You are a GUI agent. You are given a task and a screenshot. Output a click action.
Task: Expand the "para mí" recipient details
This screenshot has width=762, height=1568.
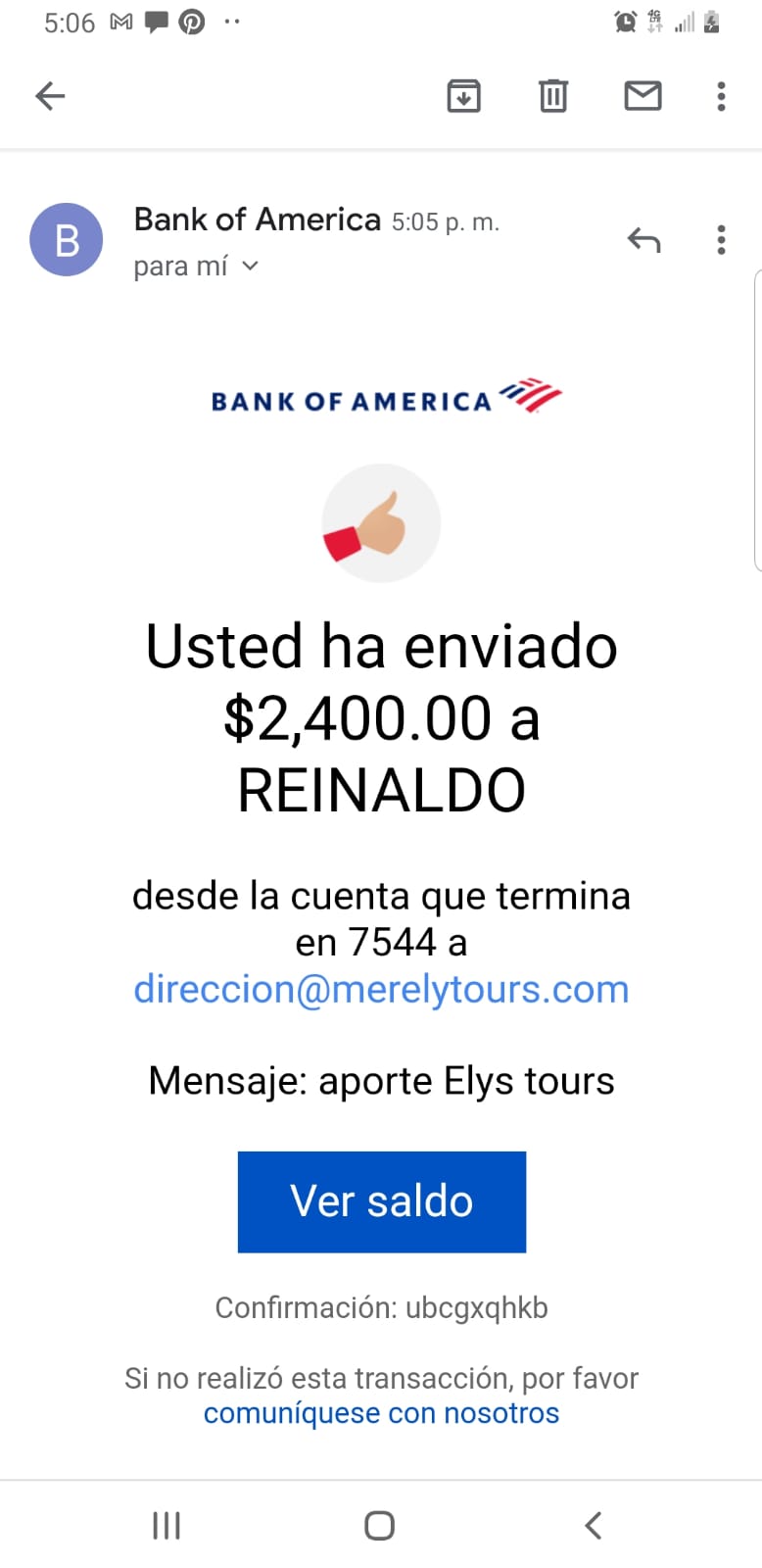196,266
